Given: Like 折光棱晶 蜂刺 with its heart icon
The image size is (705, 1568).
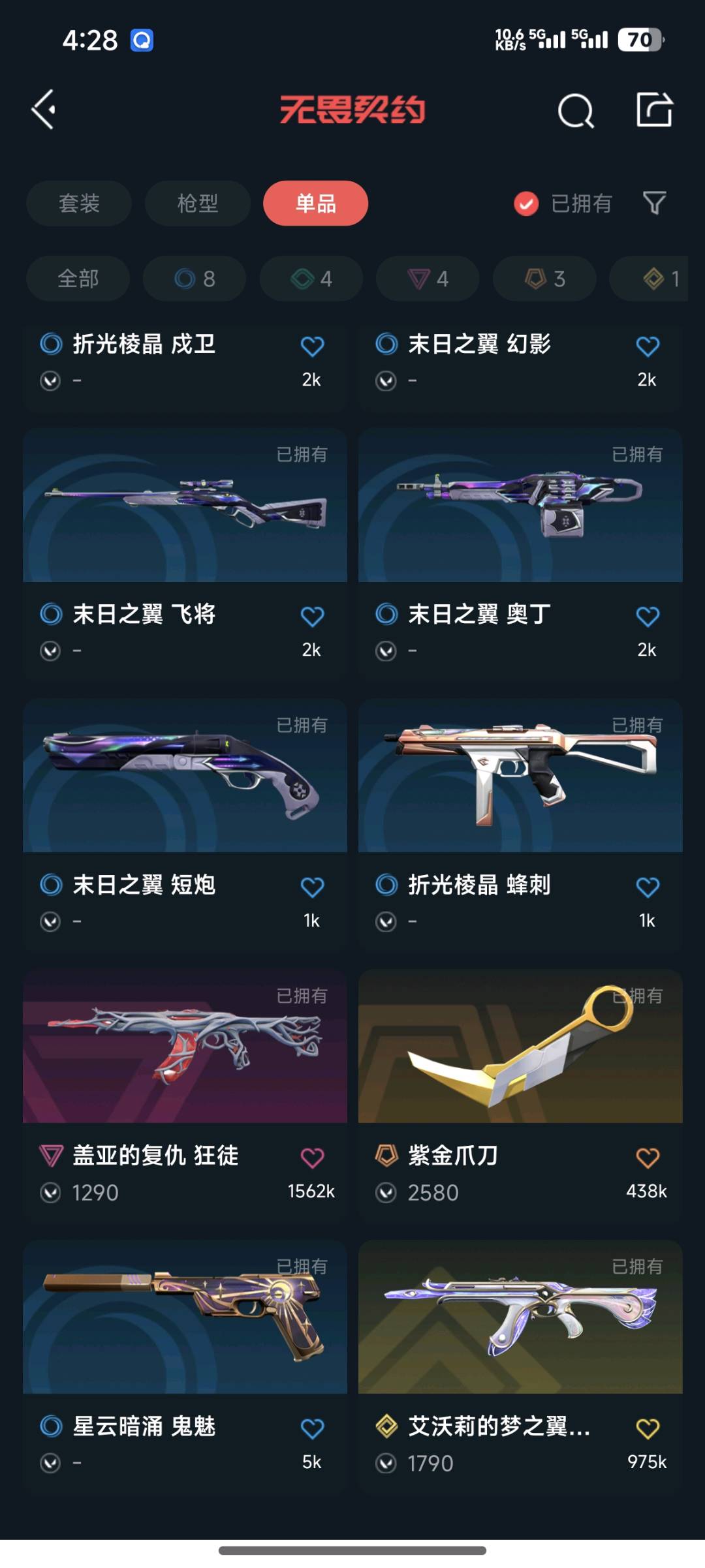Looking at the screenshot, I should coord(648,887).
